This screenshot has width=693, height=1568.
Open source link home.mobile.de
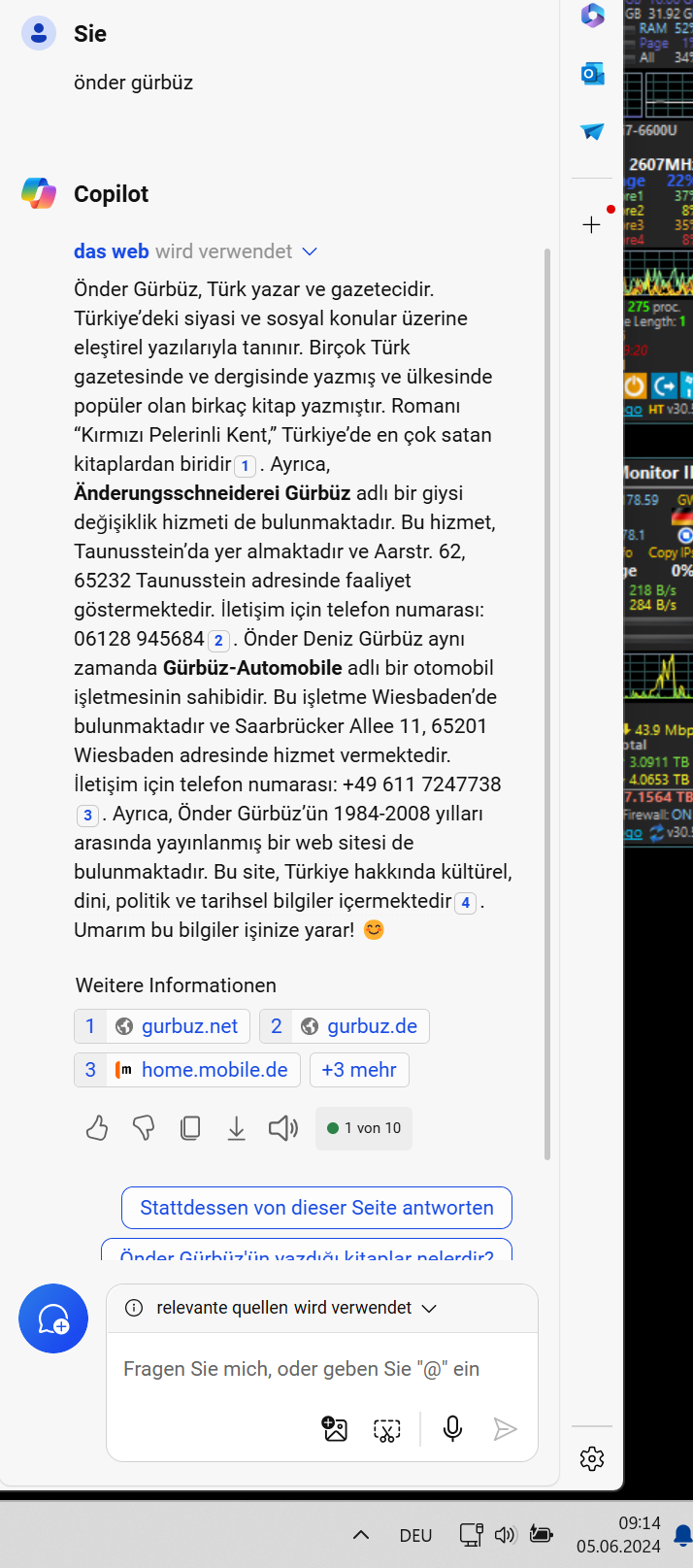[187, 1070]
